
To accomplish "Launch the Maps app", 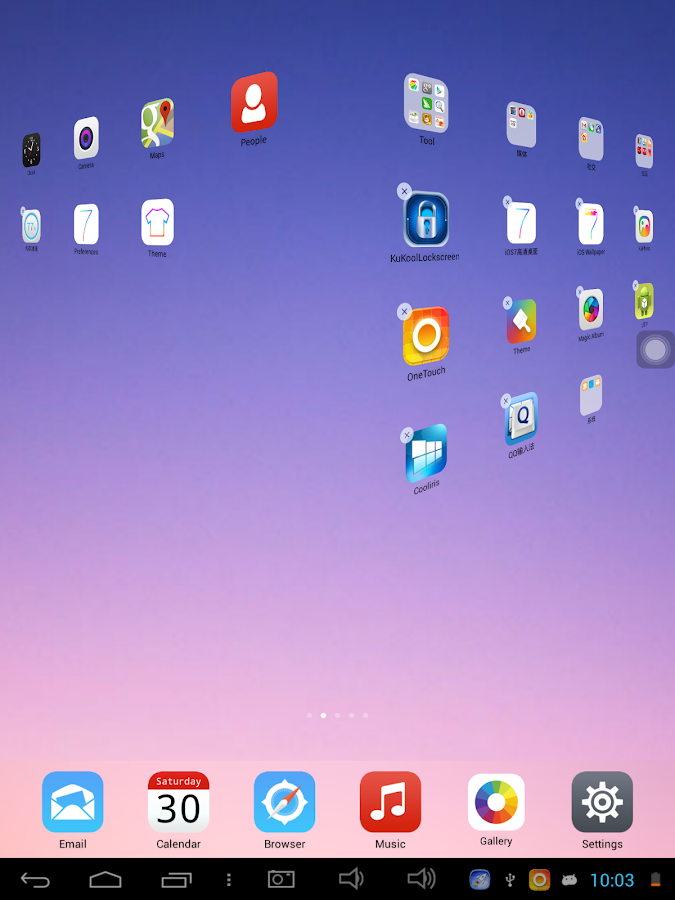I will pos(157,124).
